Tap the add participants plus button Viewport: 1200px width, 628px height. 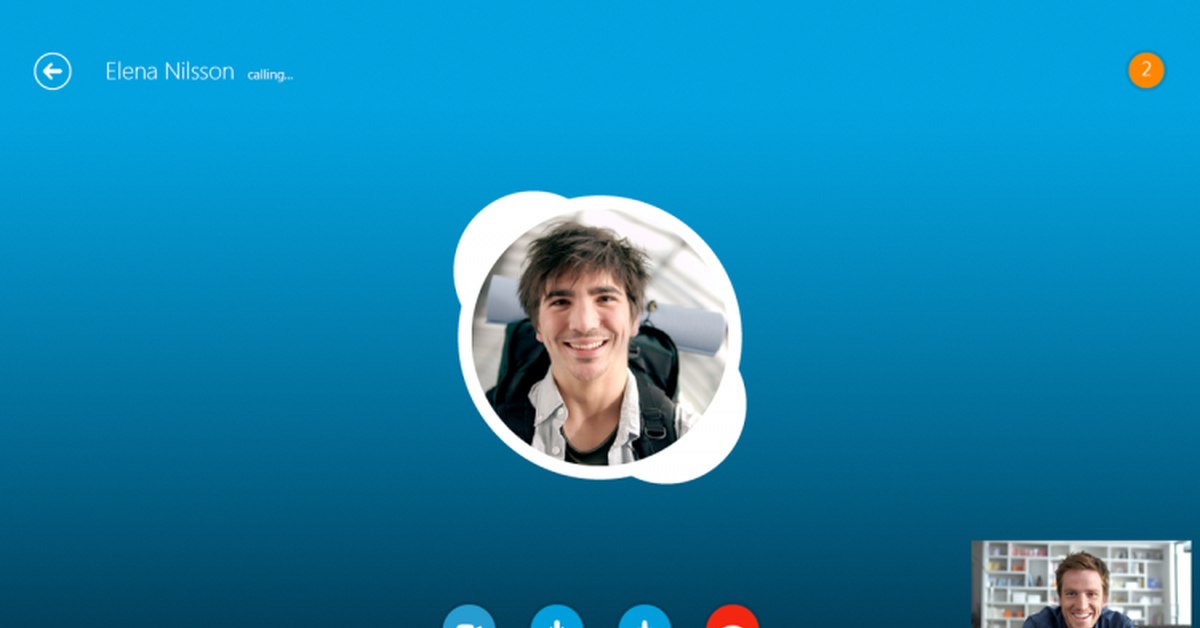click(645, 620)
